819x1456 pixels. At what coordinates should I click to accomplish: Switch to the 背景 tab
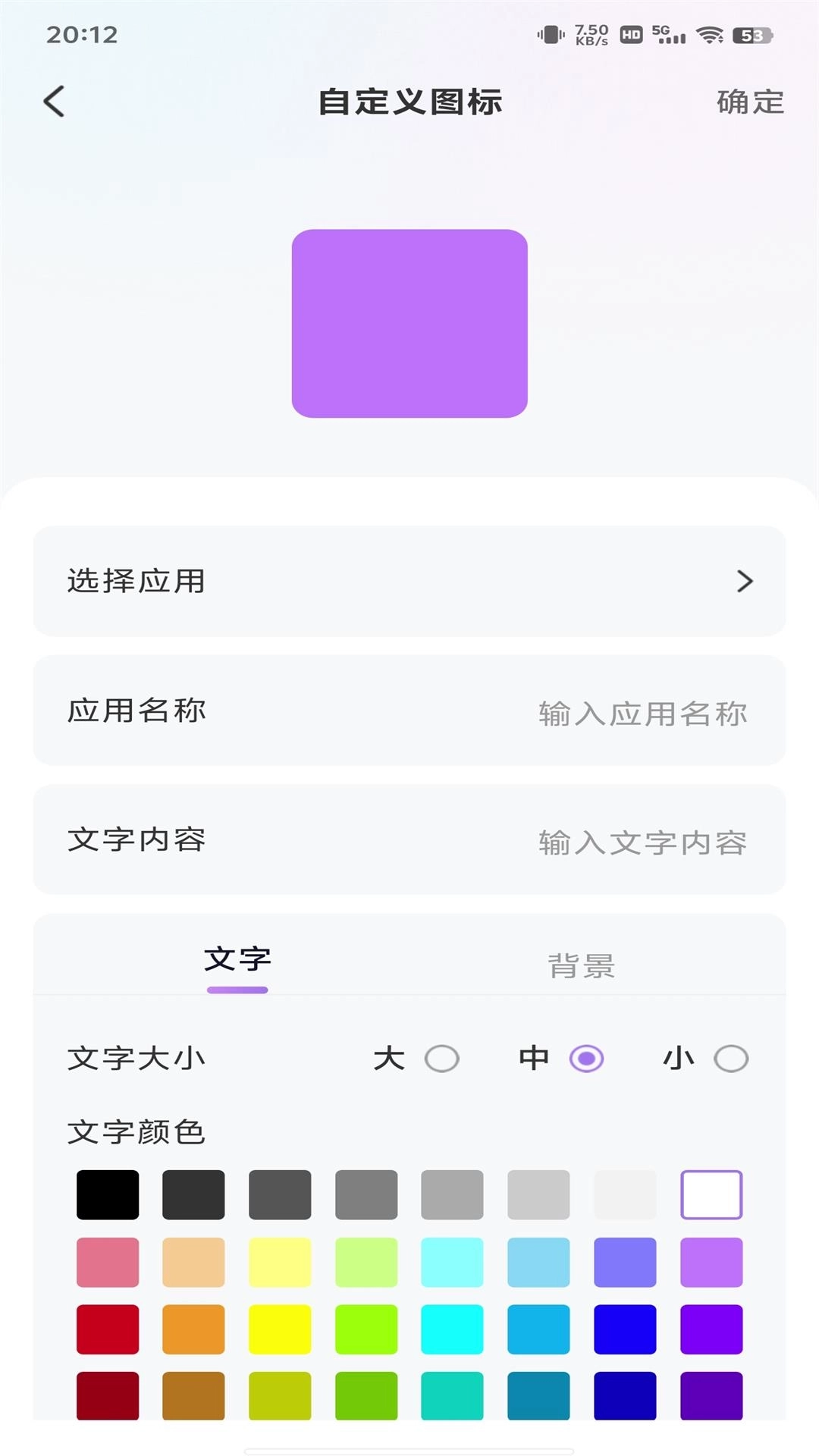[581, 965]
